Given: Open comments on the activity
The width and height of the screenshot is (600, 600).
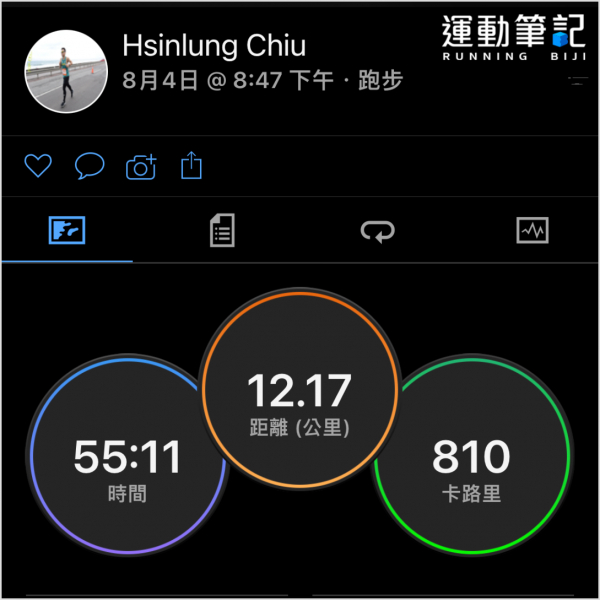Looking at the screenshot, I should coord(90,166).
